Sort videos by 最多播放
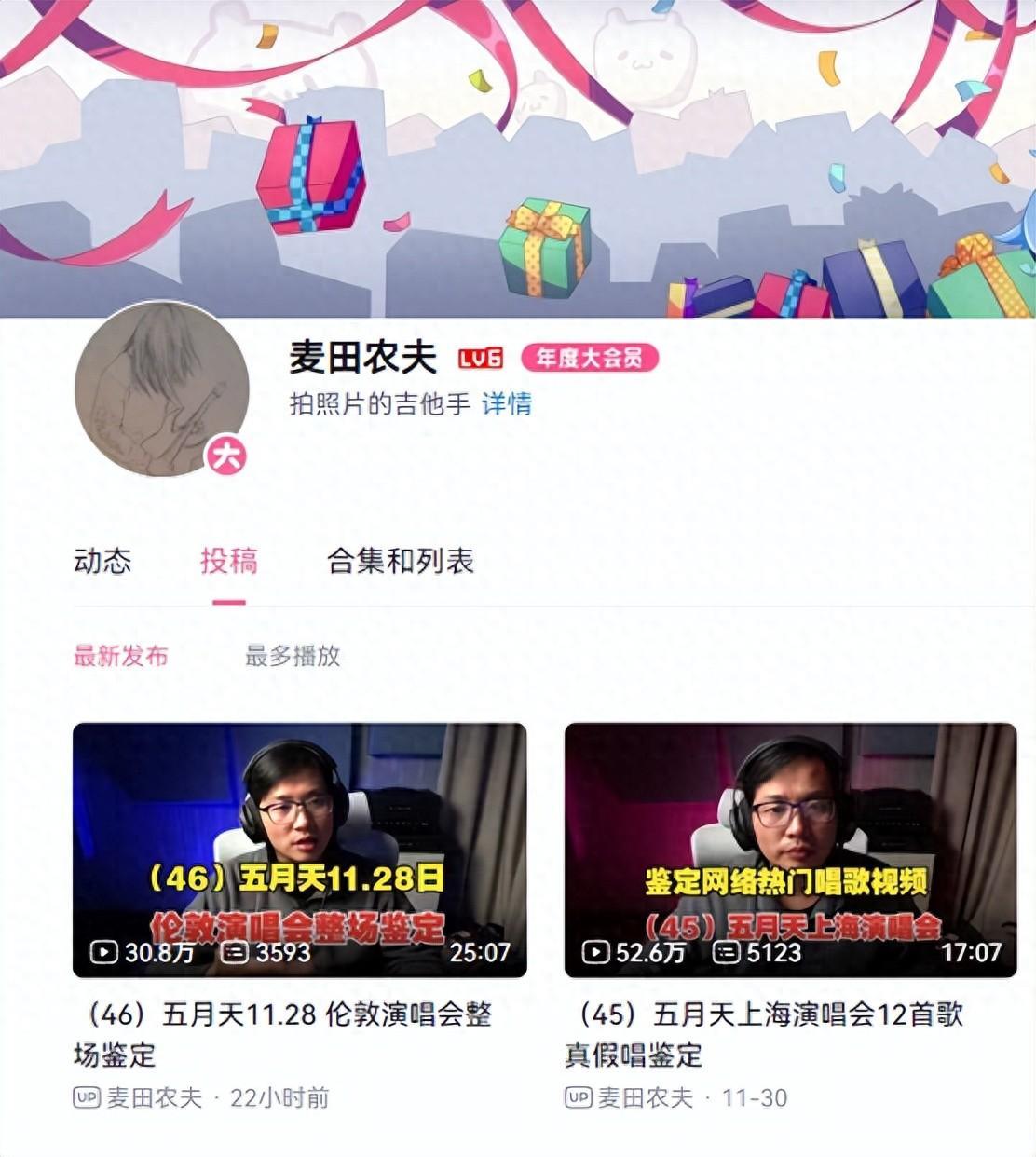This screenshot has height=1157, width=1036. [x=293, y=656]
